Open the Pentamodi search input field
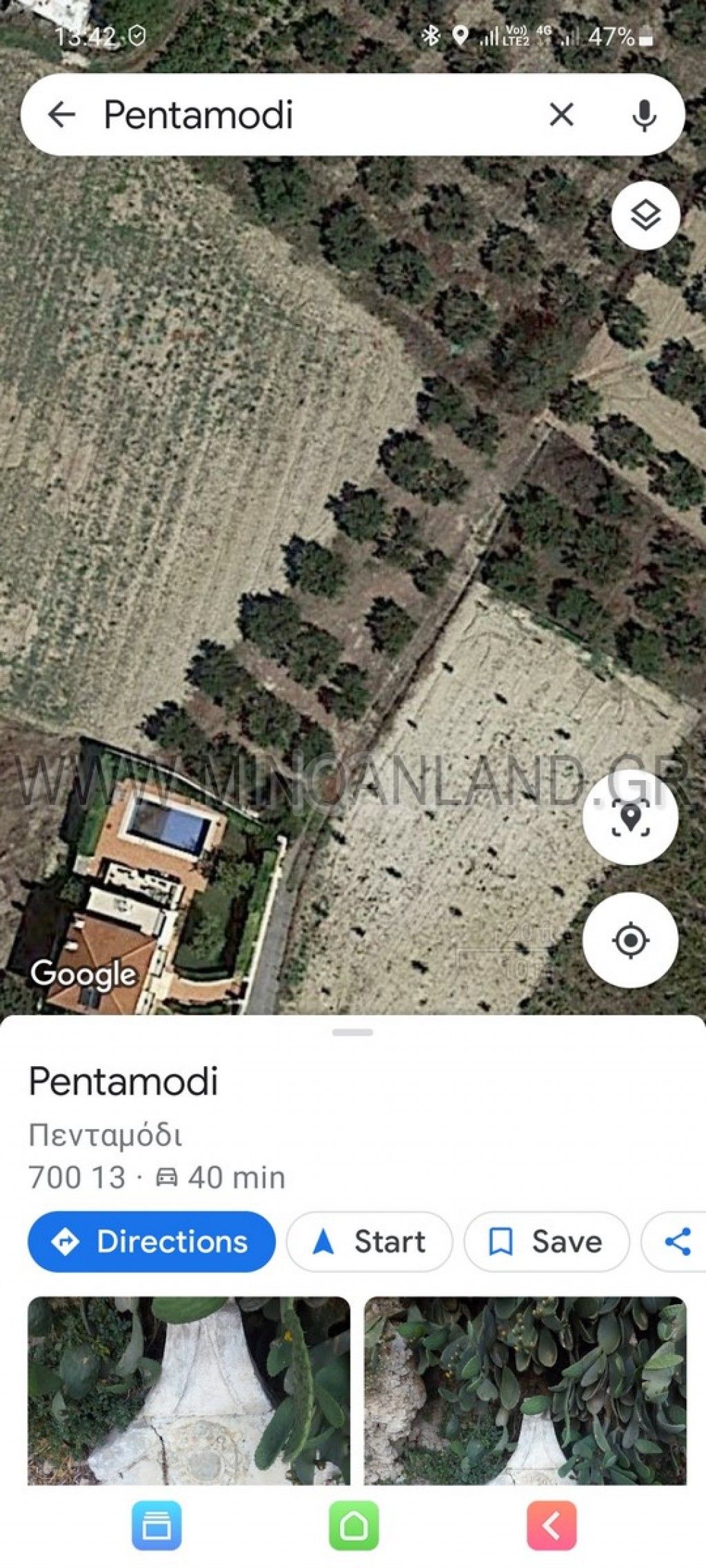This screenshot has width=706, height=1568. pyautogui.click(x=276, y=116)
